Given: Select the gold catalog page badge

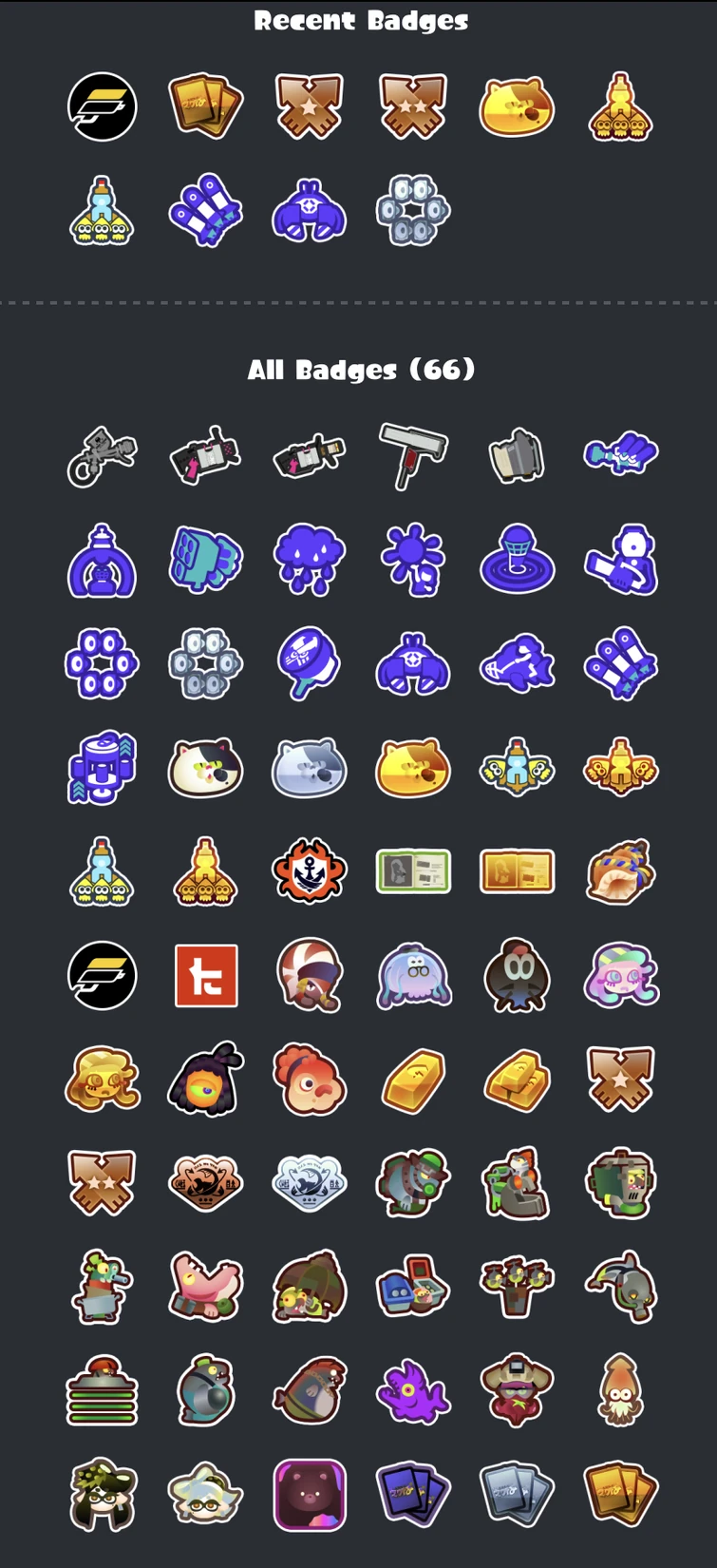Looking at the screenshot, I should (517, 872).
